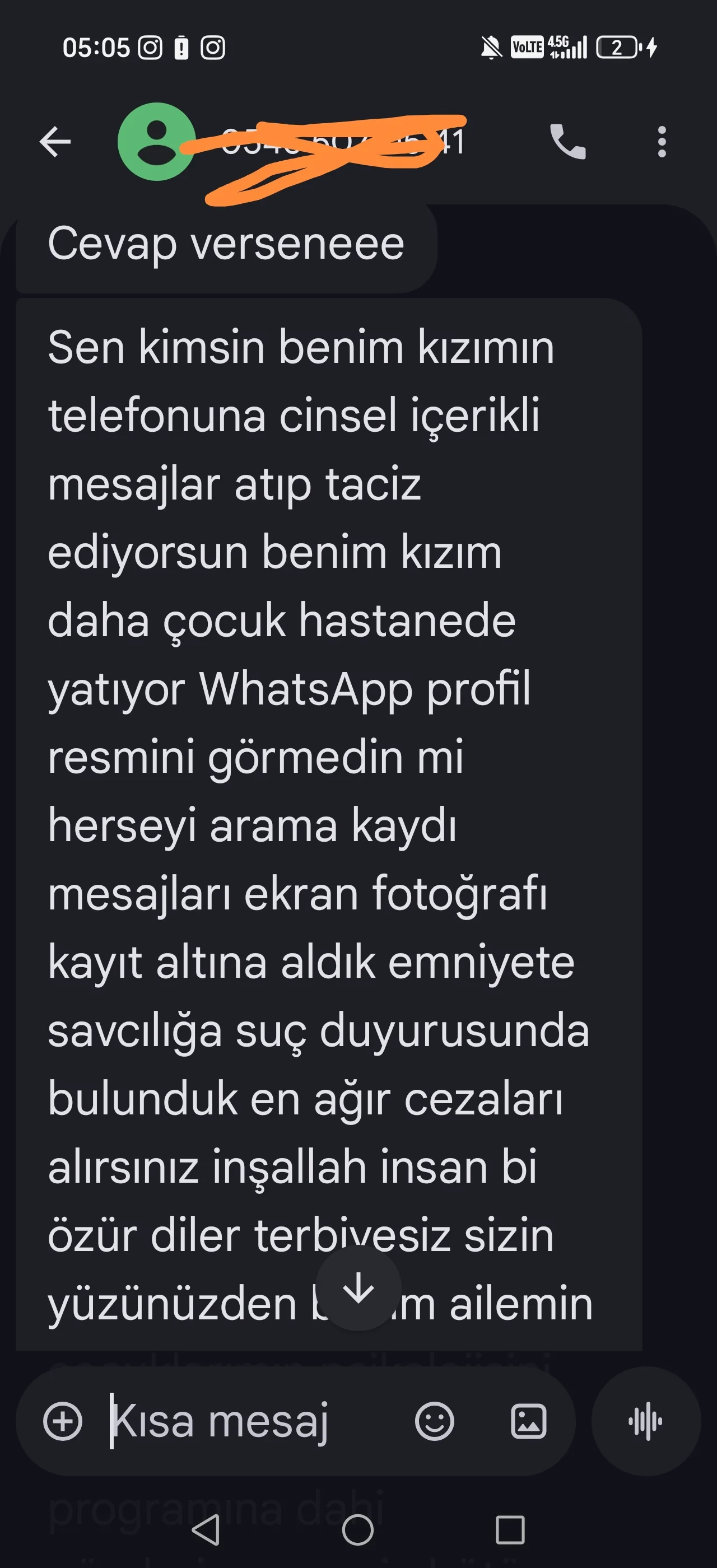Tap the plus attachment icon
Viewport: 717px width, 1568px height.
63,1421
